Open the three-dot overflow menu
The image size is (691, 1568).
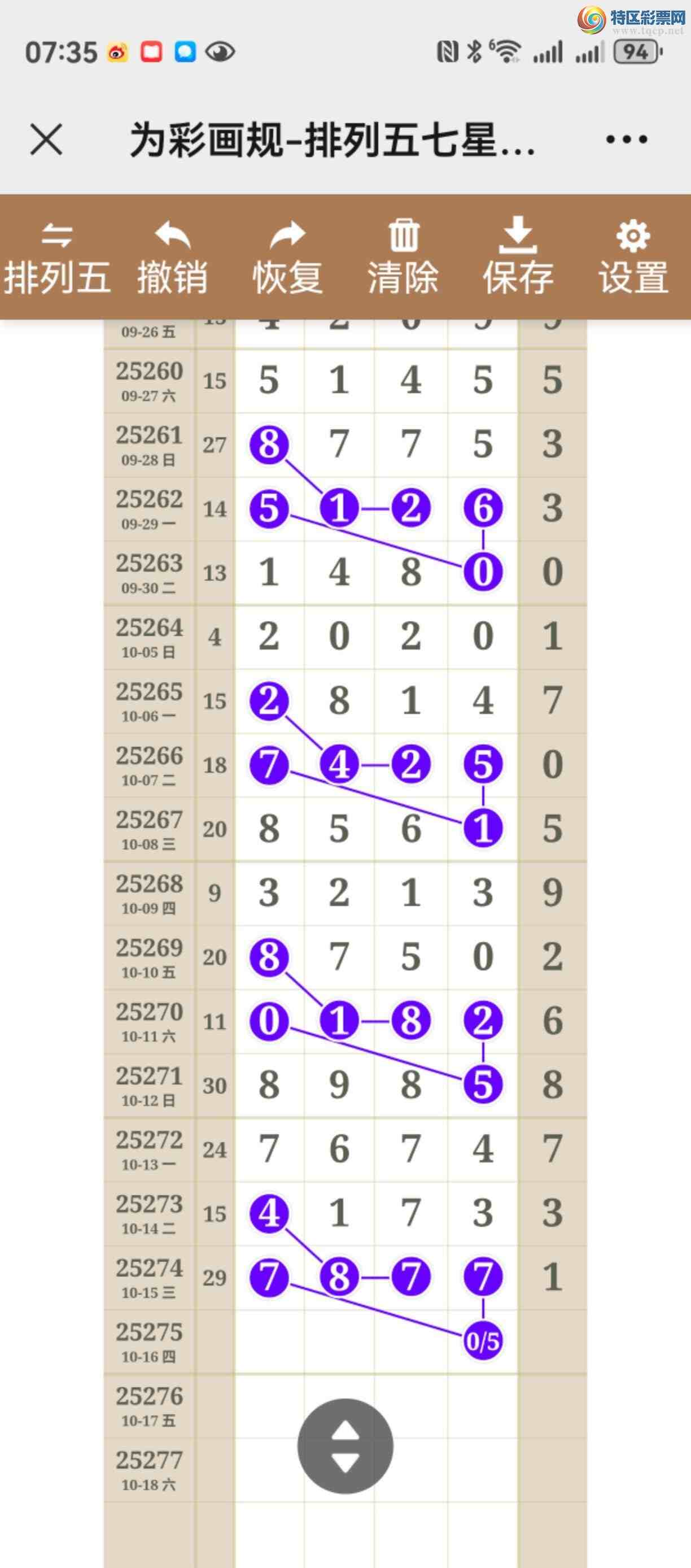pyautogui.click(x=626, y=140)
